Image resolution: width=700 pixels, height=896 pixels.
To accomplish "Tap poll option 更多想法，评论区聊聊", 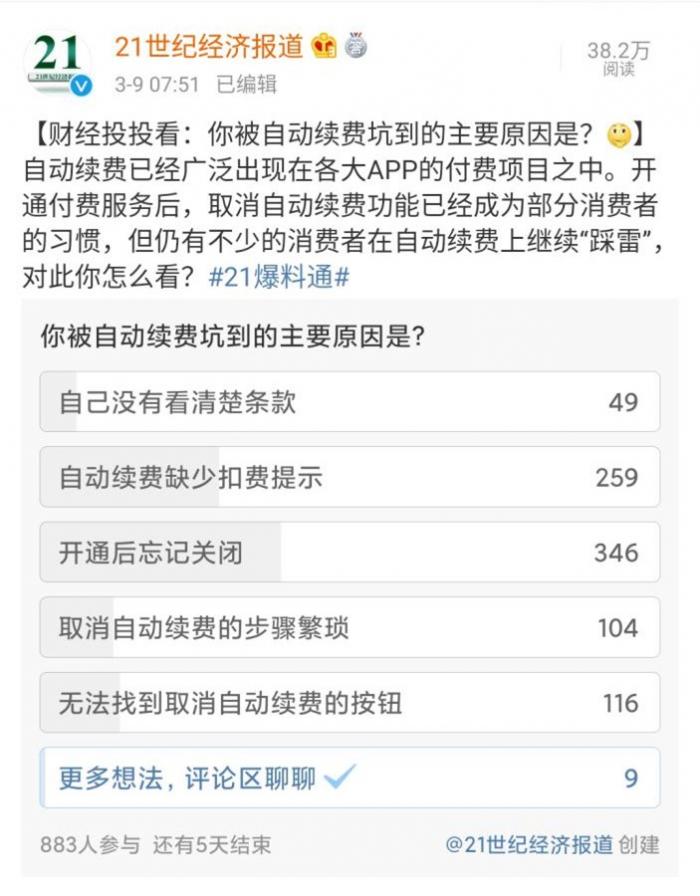I will pyautogui.click(x=349, y=778).
